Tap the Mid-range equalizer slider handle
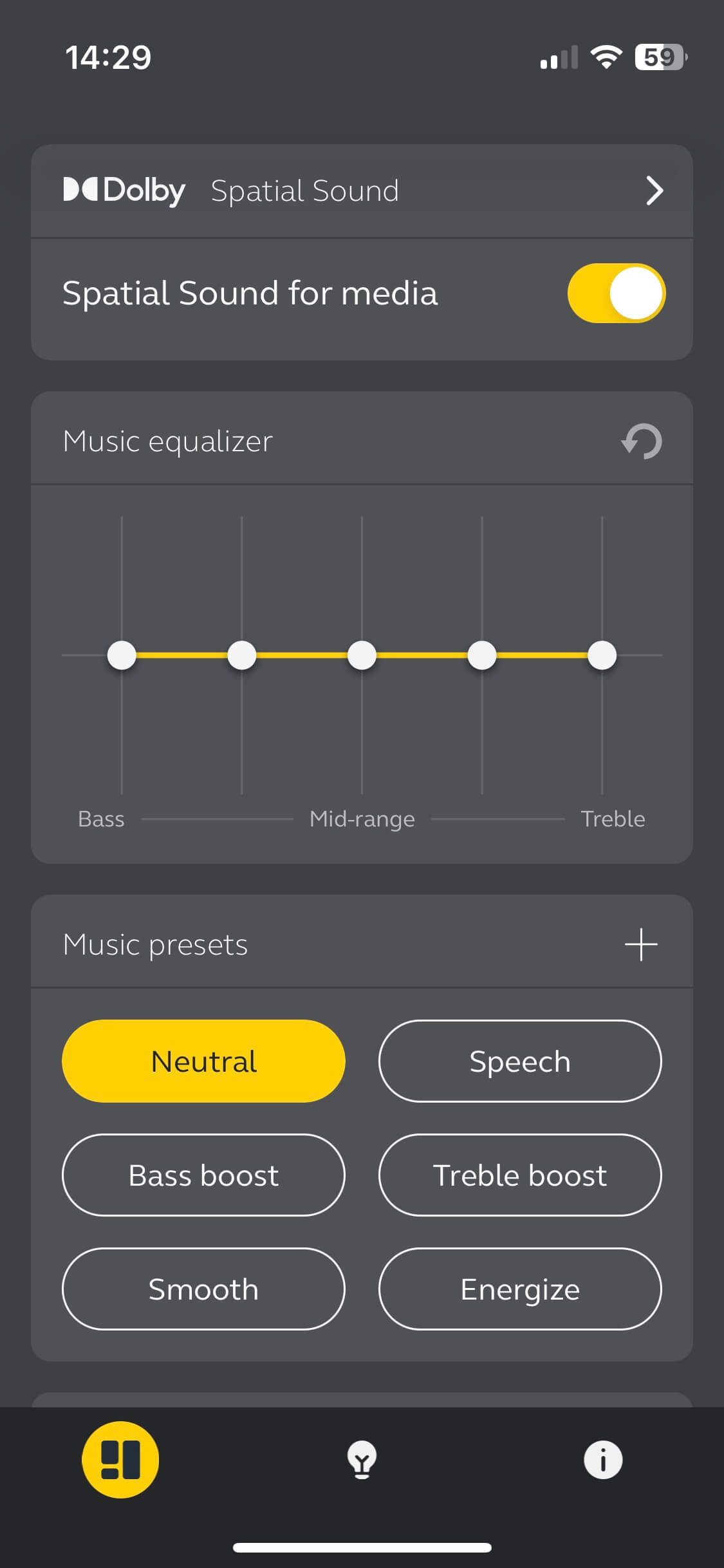The image size is (724, 1568). click(362, 655)
